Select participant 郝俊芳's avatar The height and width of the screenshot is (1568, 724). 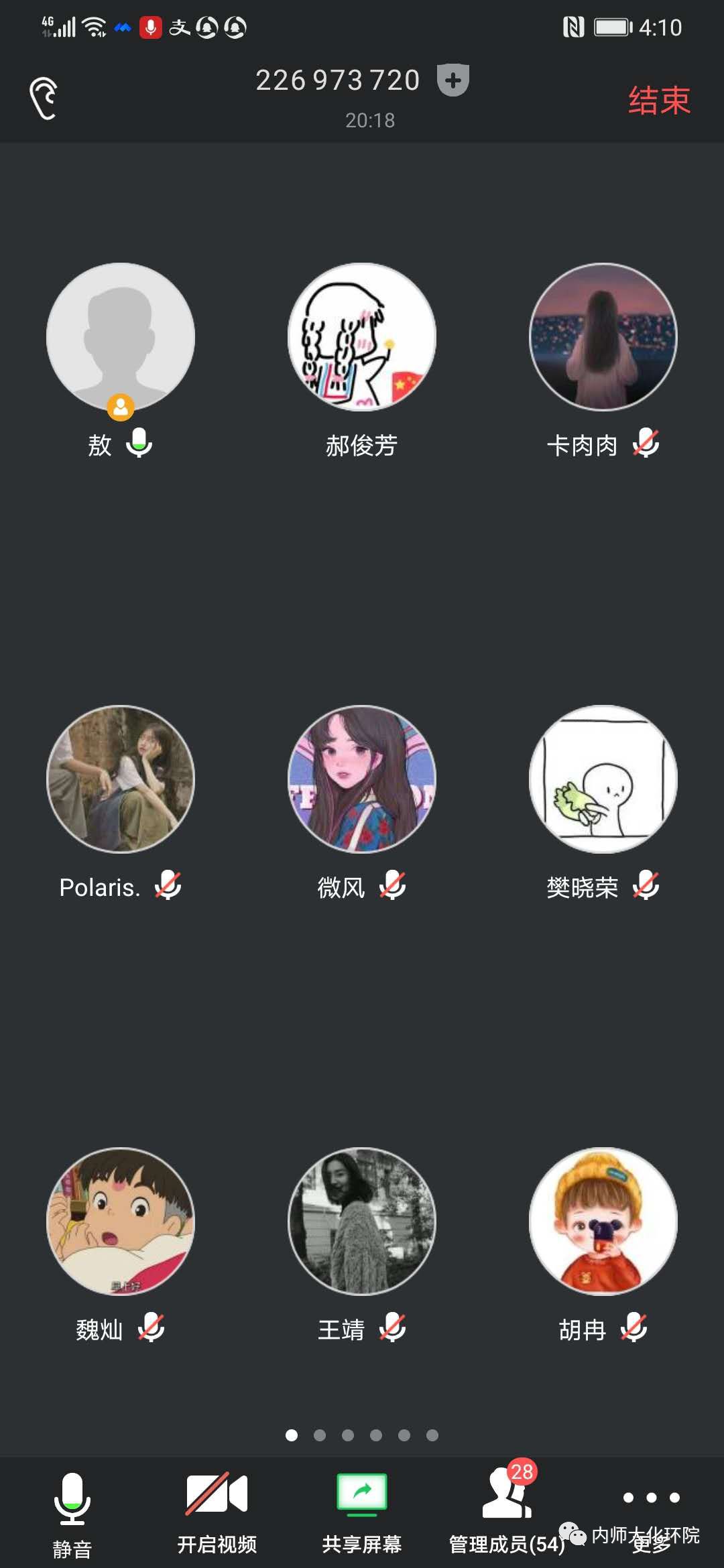(362, 336)
